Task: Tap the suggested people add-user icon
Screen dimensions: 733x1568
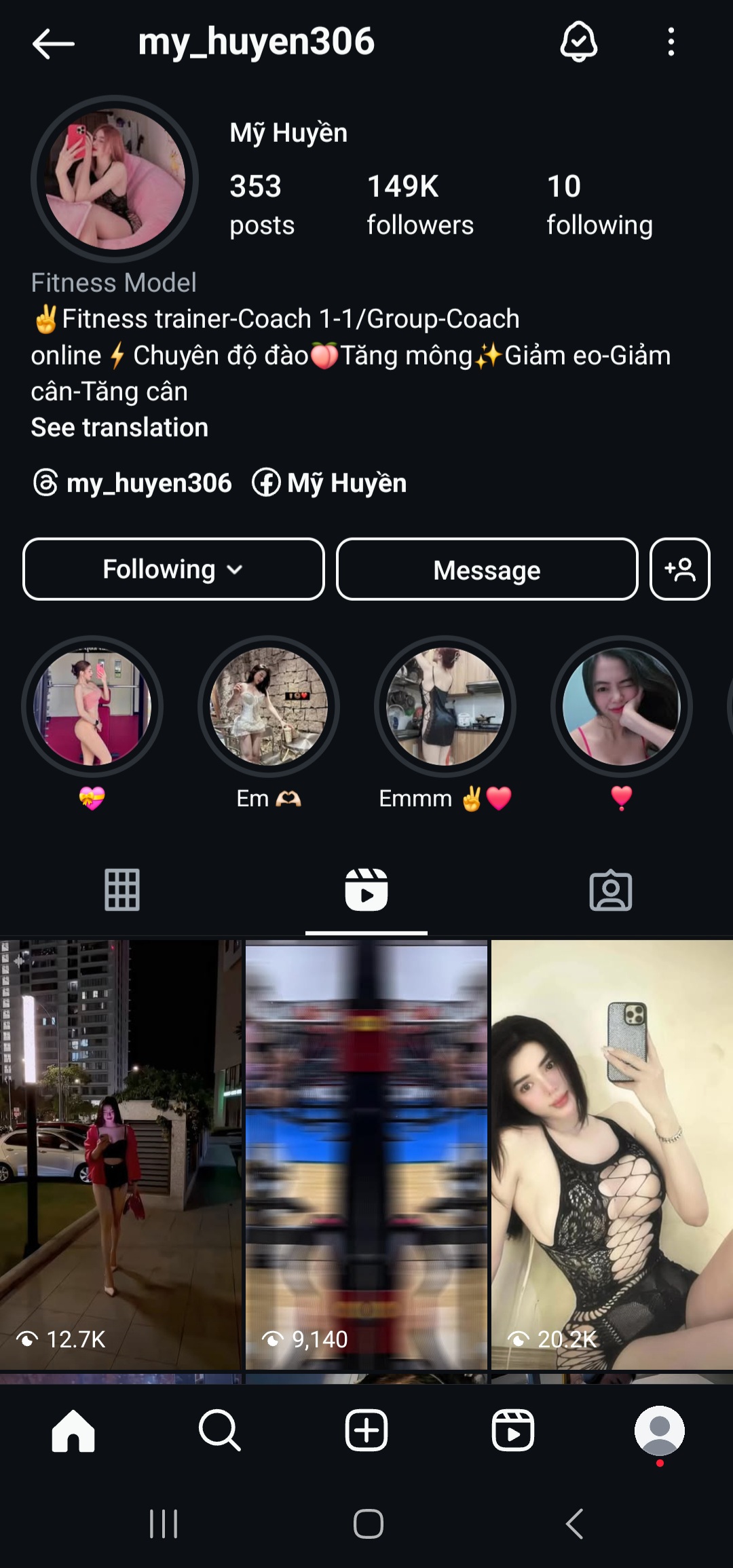Action: [679, 570]
